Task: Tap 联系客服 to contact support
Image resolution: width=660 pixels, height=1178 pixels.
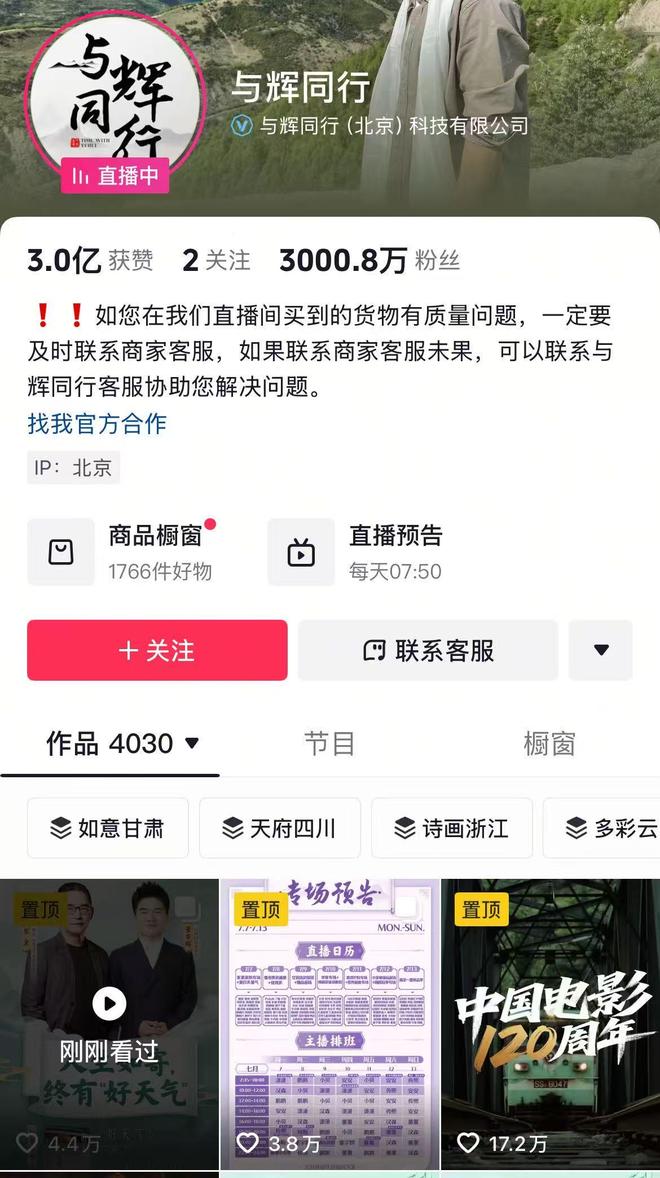Action: (x=428, y=651)
